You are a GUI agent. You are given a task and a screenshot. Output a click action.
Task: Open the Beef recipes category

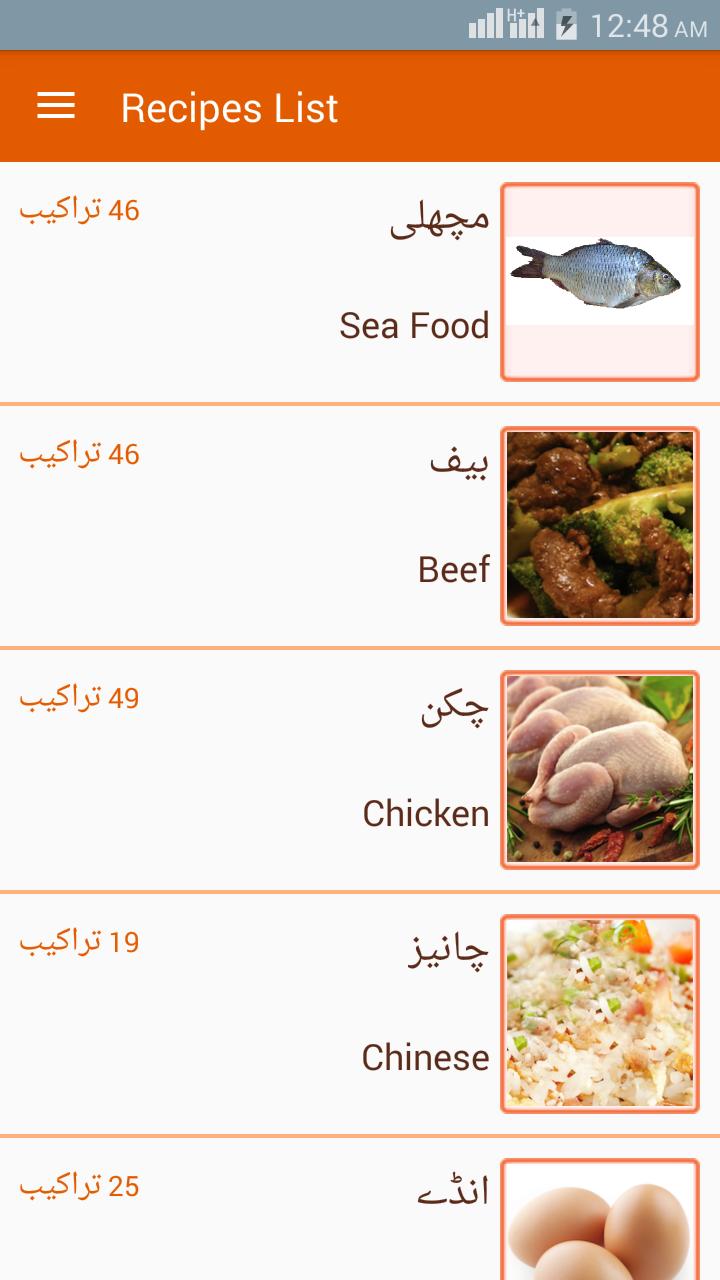455,570
